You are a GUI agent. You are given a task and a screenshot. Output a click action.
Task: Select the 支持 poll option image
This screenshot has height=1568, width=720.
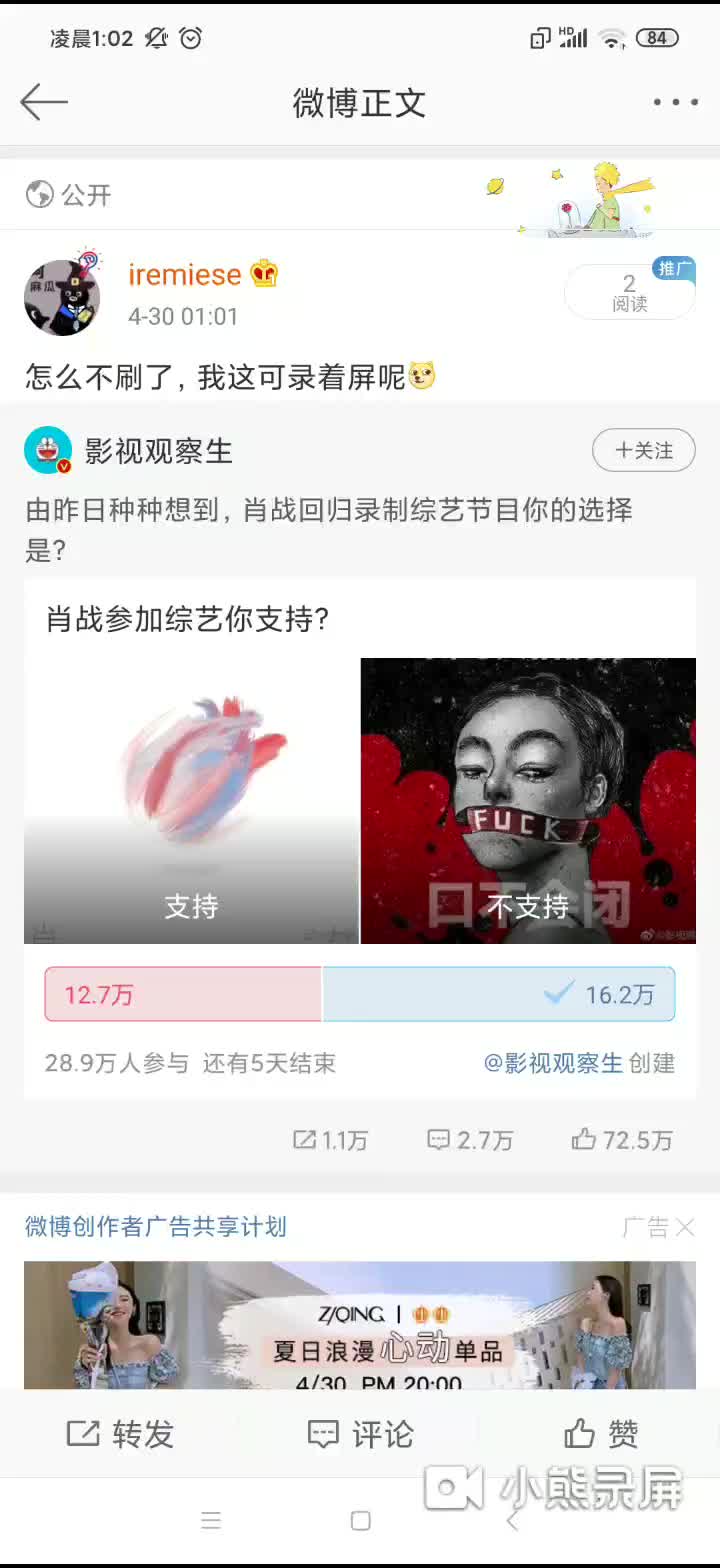tap(191, 800)
